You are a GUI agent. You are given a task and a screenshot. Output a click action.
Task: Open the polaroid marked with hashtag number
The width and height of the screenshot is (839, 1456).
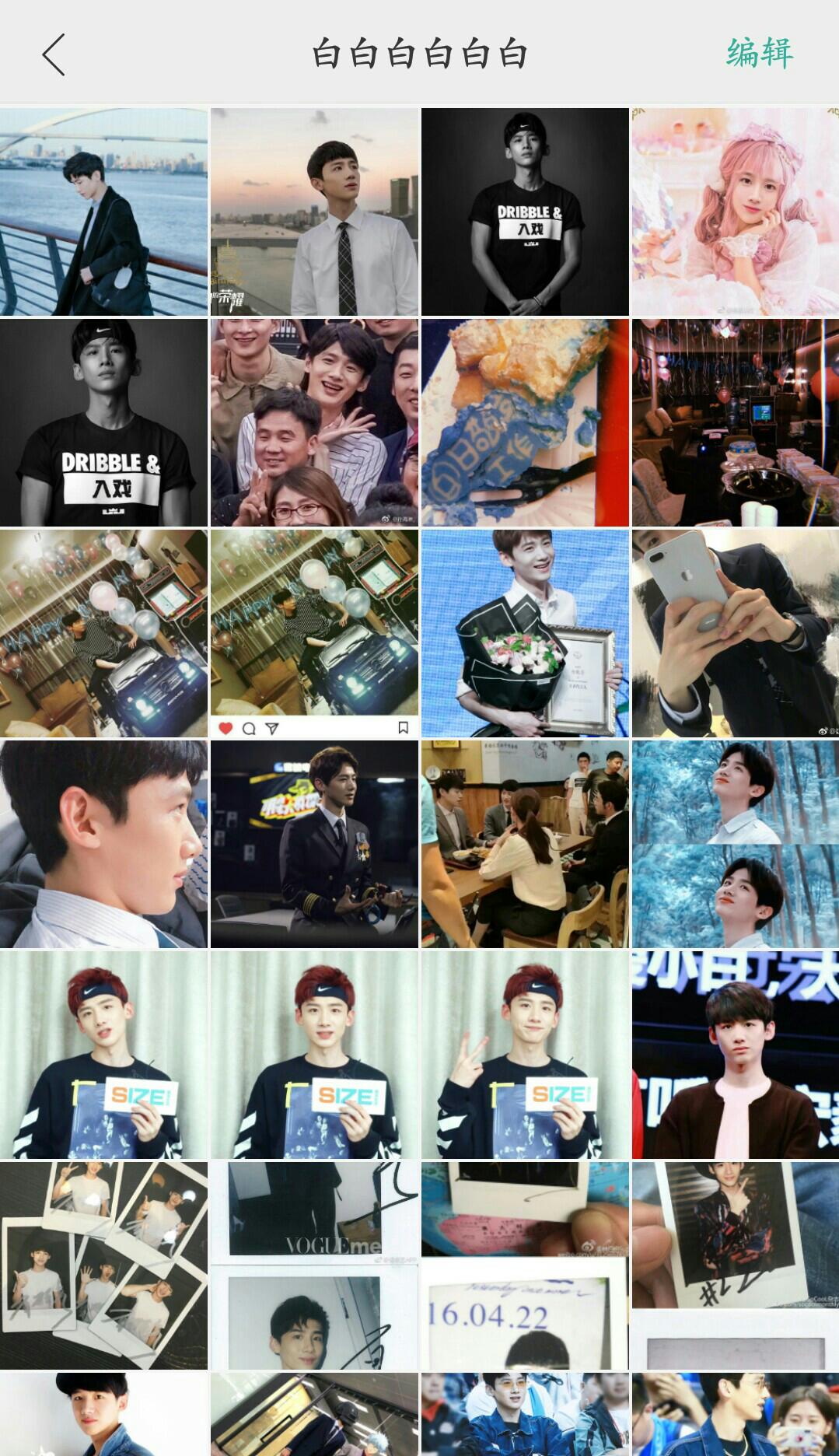[x=735, y=1265]
